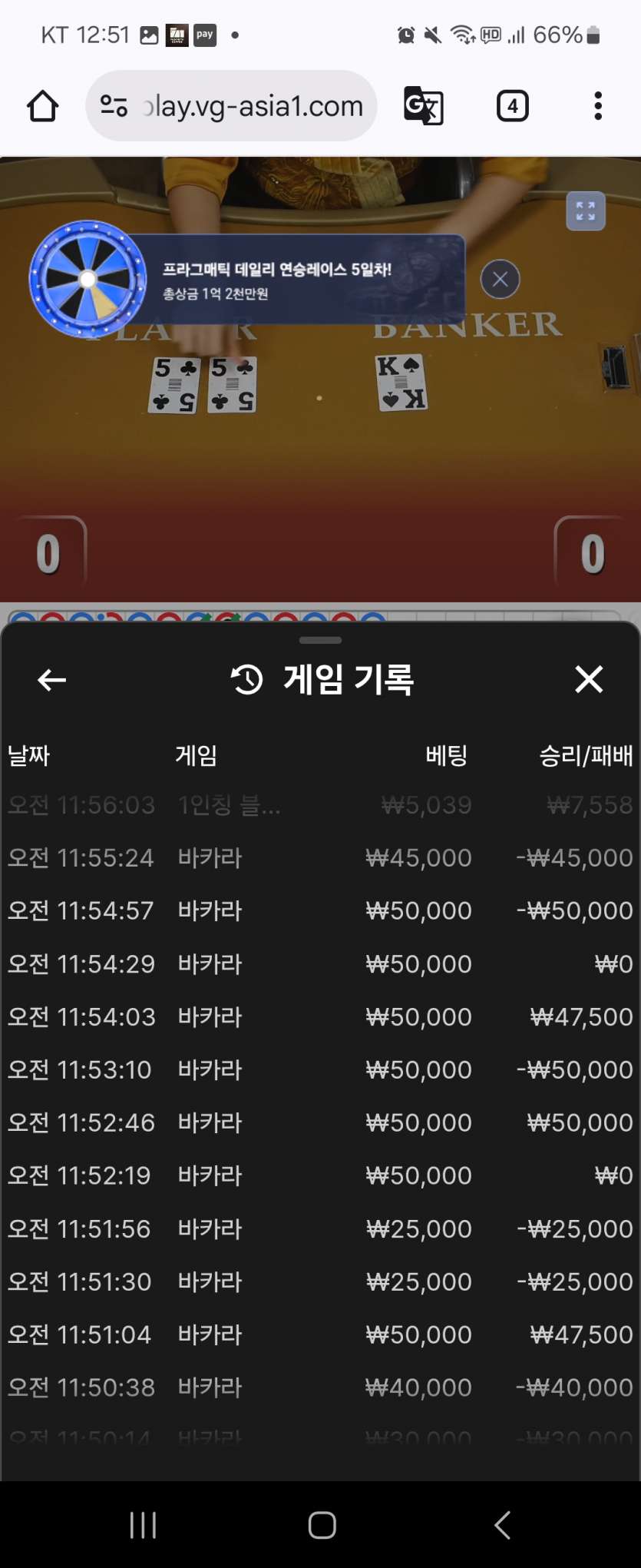
Task: Close the game history panel
Action: [589, 679]
